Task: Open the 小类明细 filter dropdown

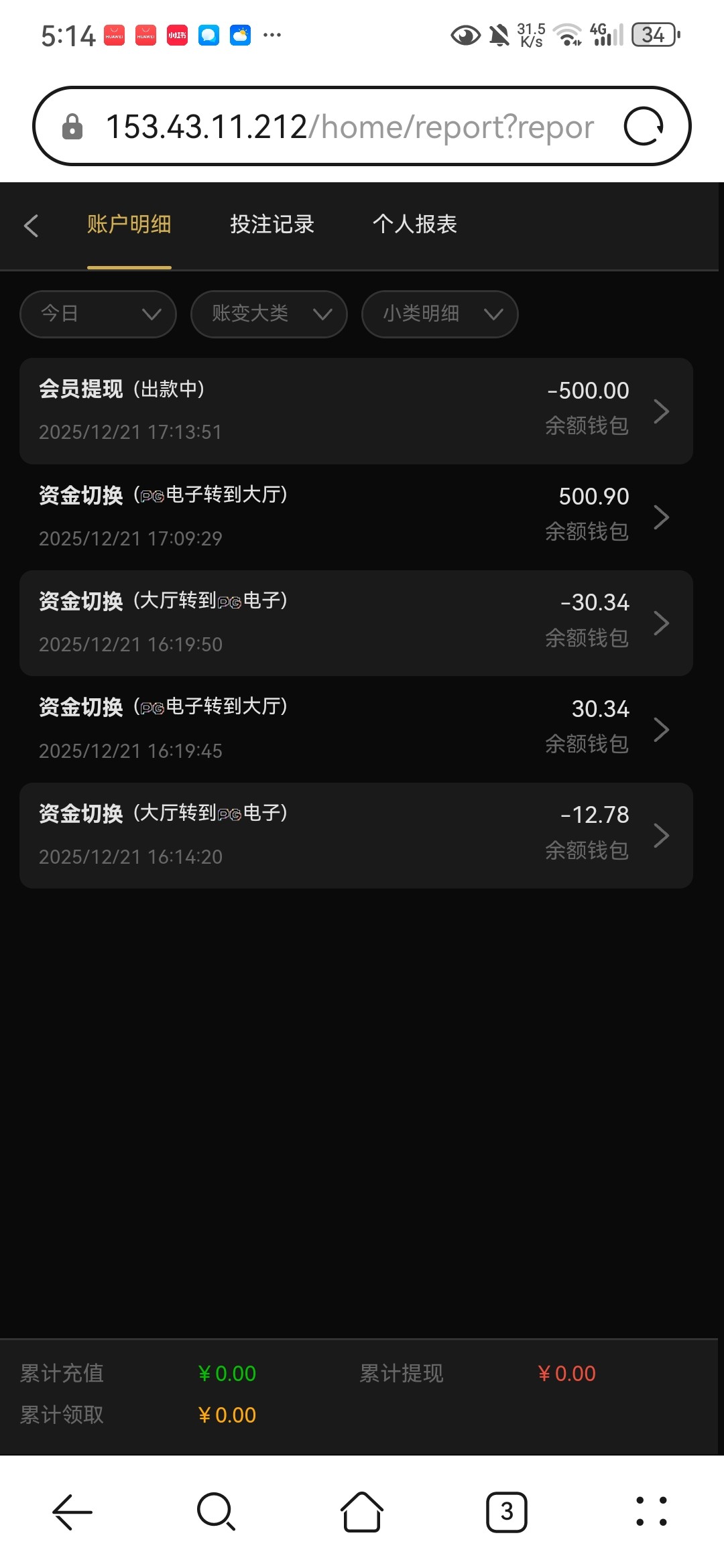Action: pos(440,314)
